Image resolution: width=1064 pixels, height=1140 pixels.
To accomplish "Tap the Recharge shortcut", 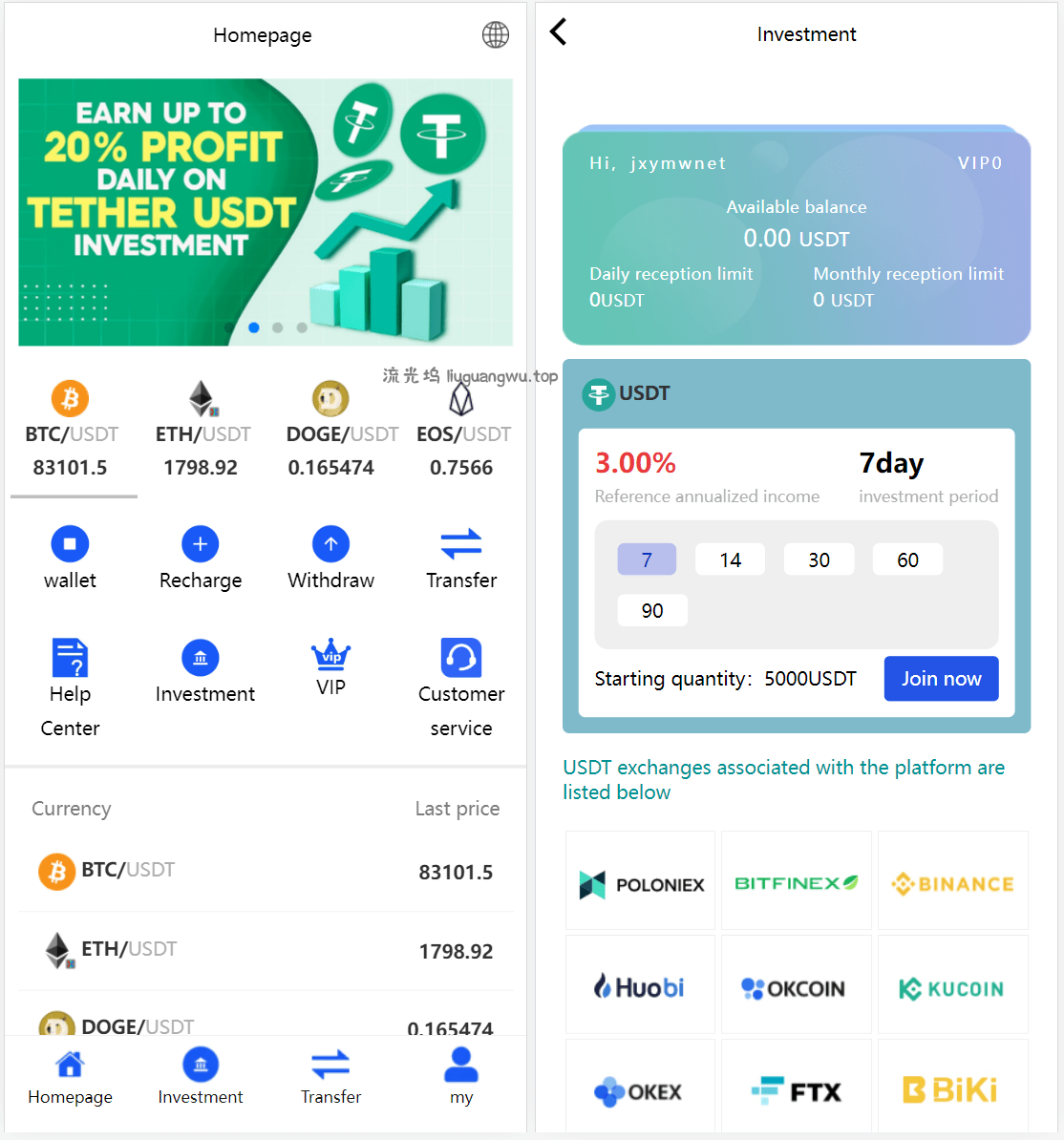I will 201,559.
